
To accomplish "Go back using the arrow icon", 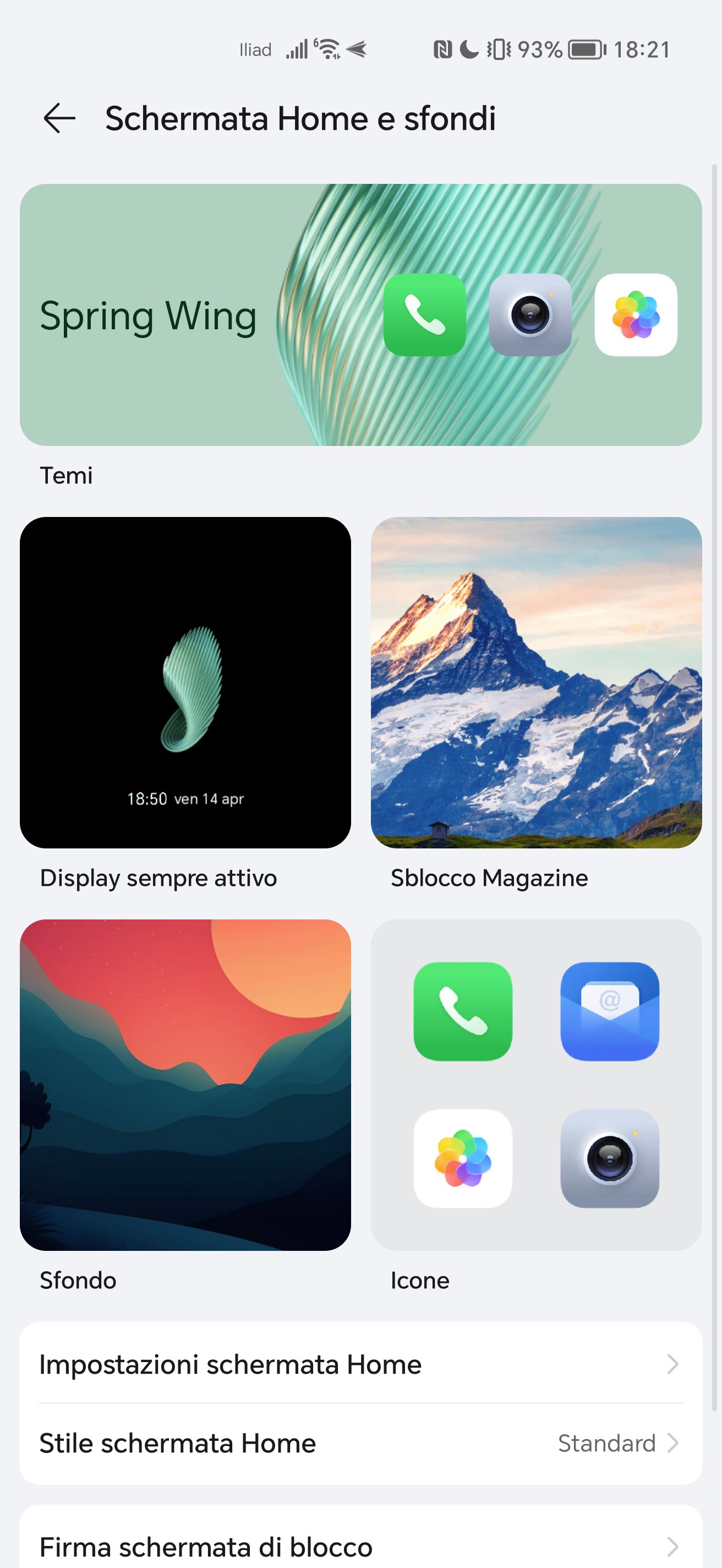I will (x=59, y=118).
